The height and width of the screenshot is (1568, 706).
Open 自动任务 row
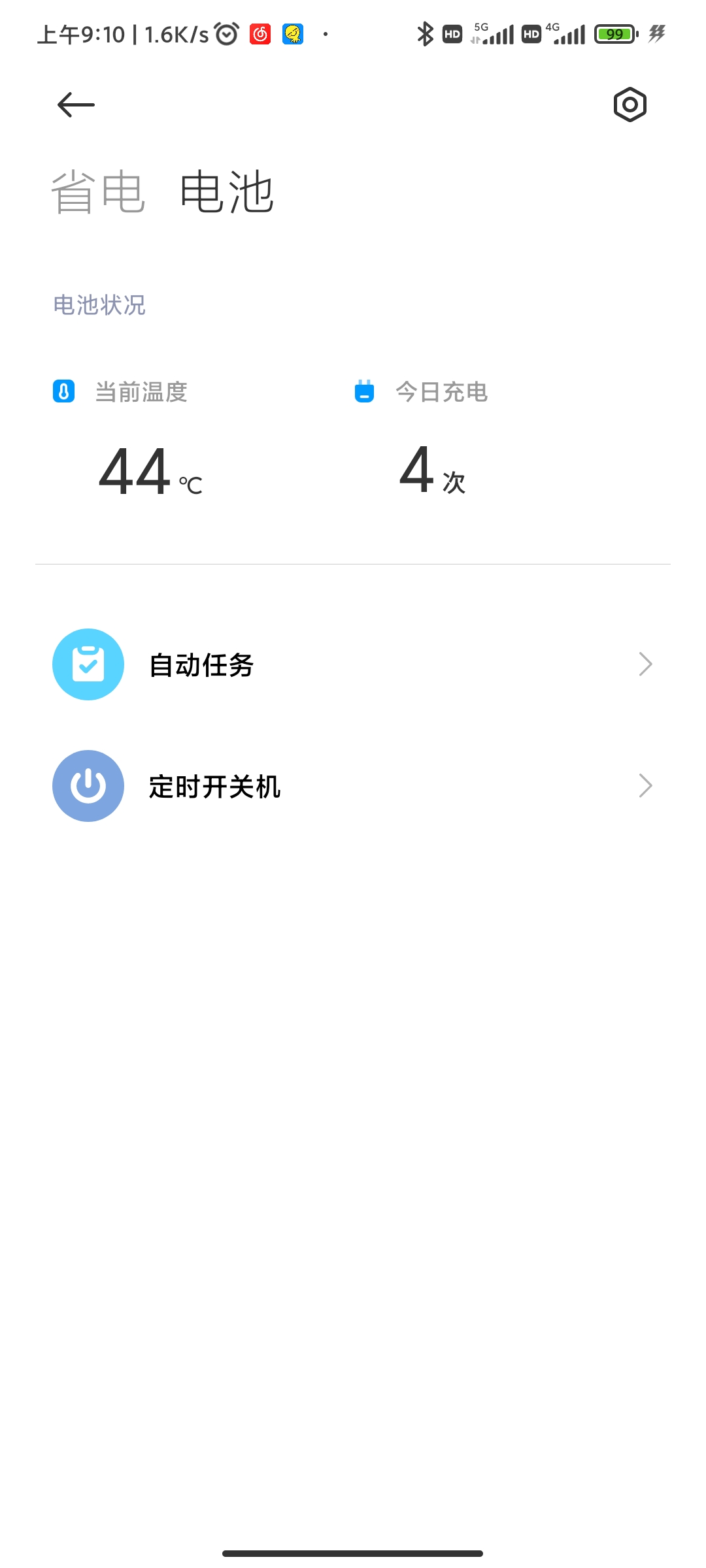click(353, 664)
